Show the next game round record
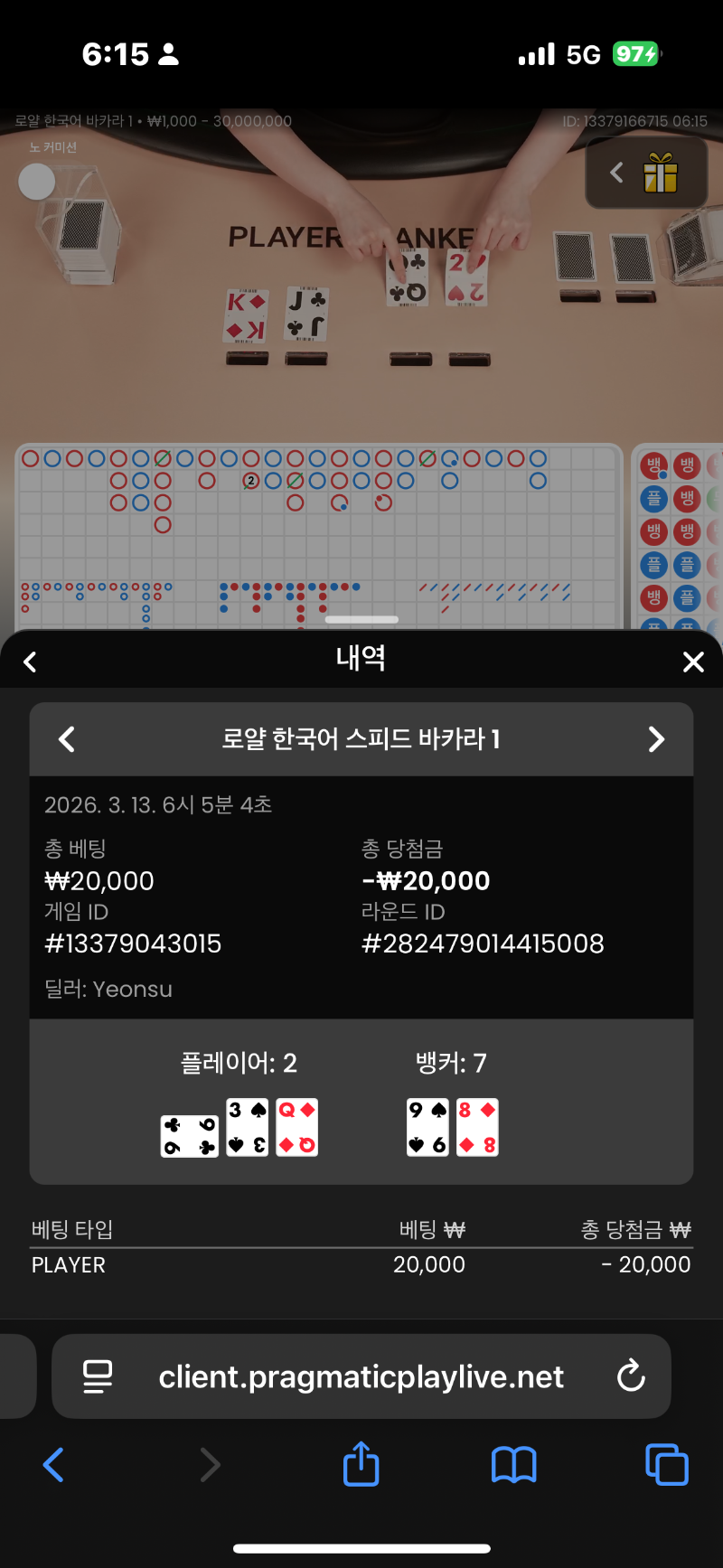Image resolution: width=723 pixels, height=1568 pixels. click(656, 739)
